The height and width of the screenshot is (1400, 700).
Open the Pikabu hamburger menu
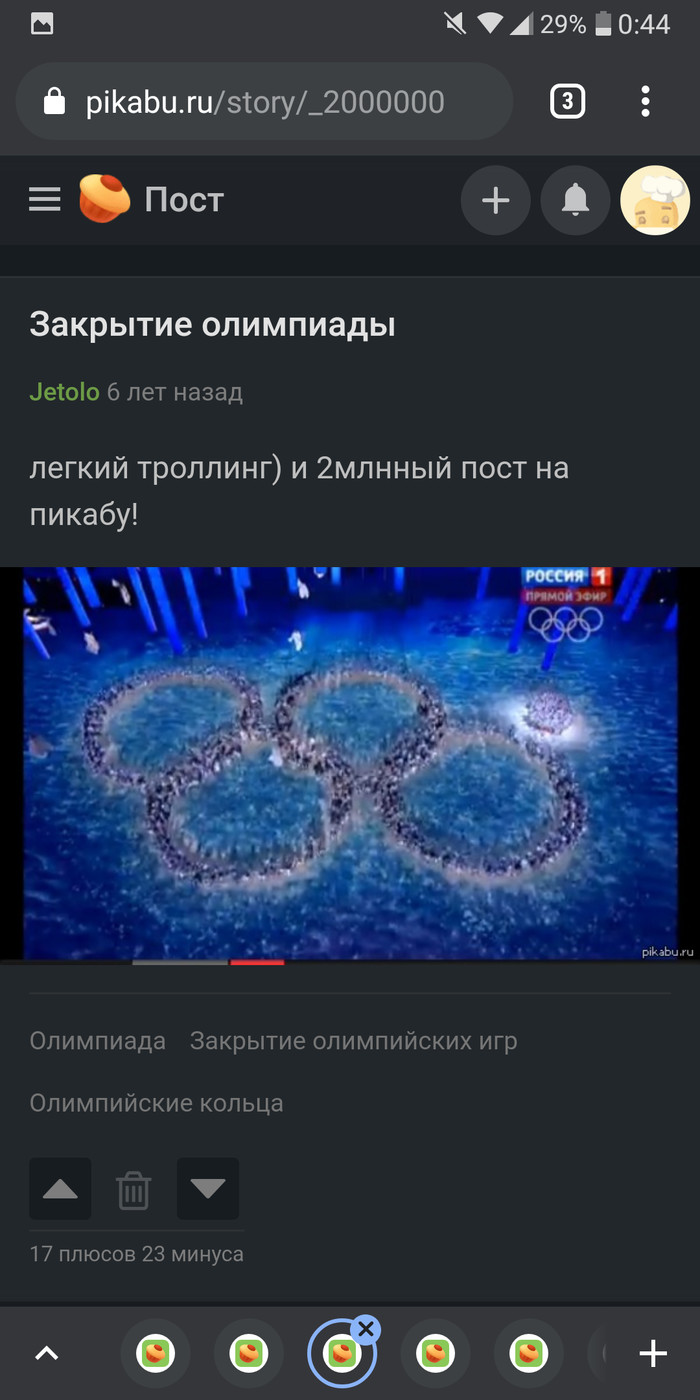[45, 200]
